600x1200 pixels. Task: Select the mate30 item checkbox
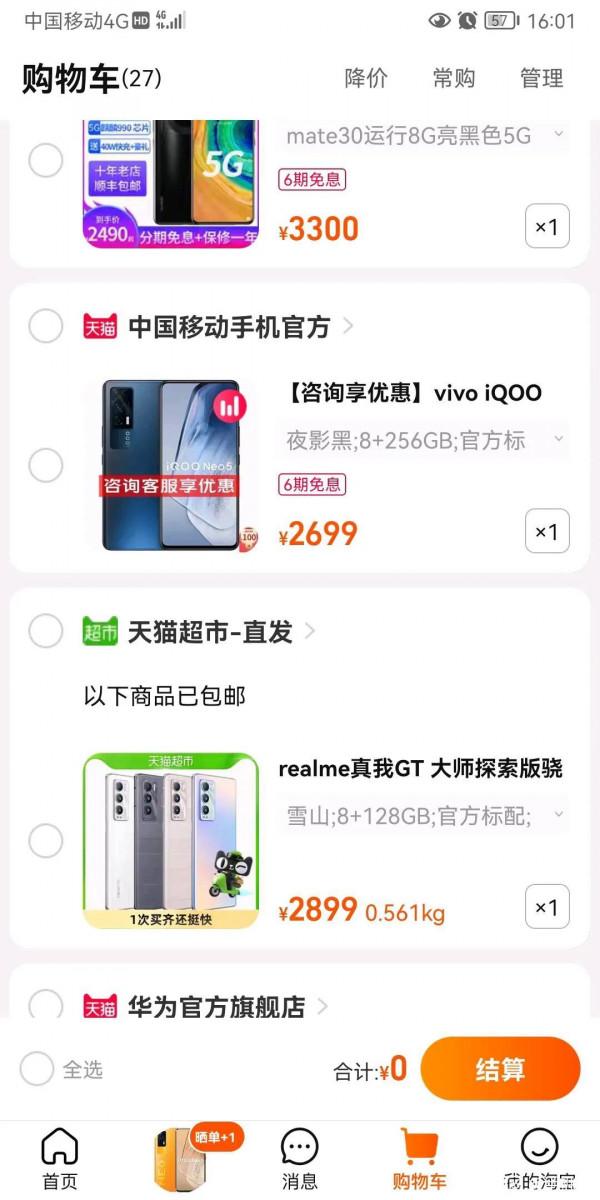pos(46,160)
